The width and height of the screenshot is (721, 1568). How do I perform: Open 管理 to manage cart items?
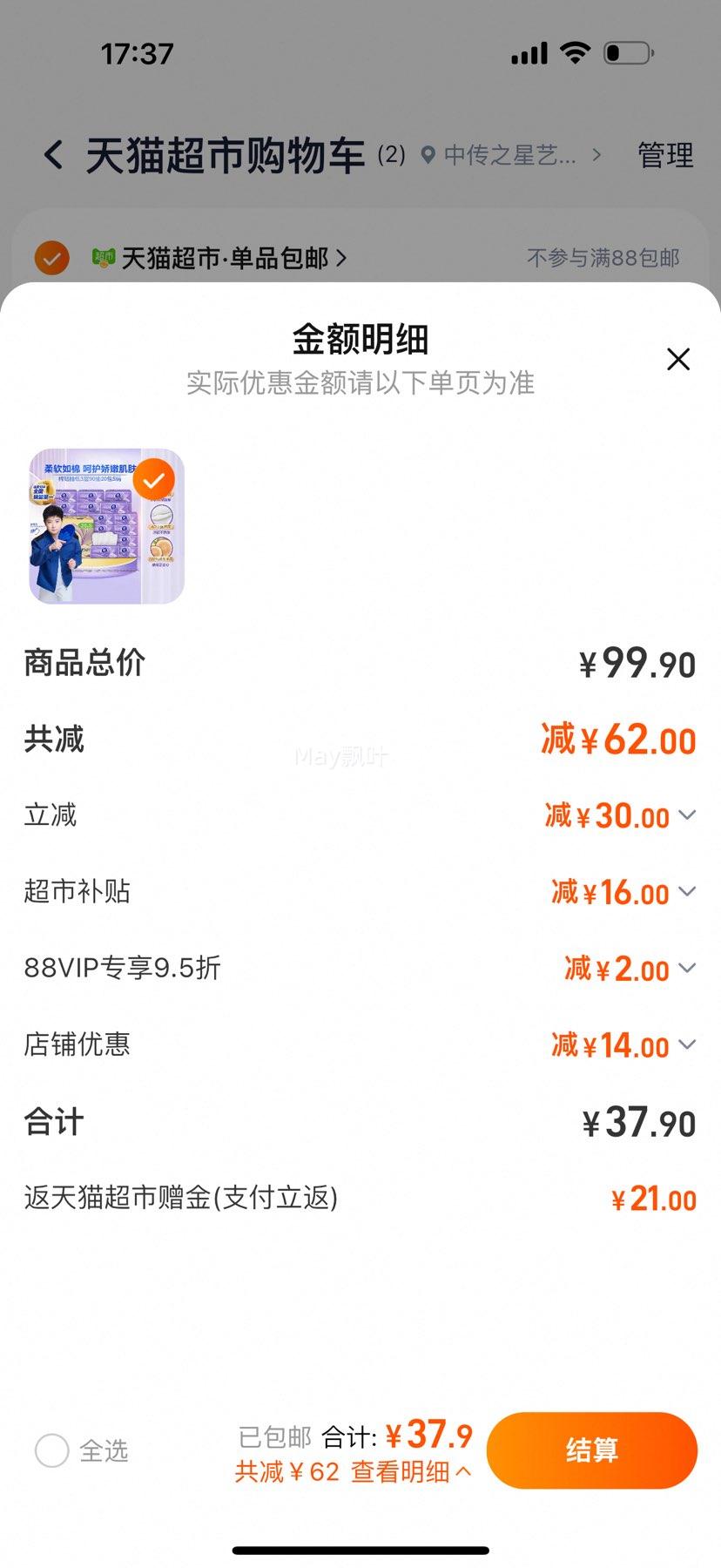pos(665,156)
